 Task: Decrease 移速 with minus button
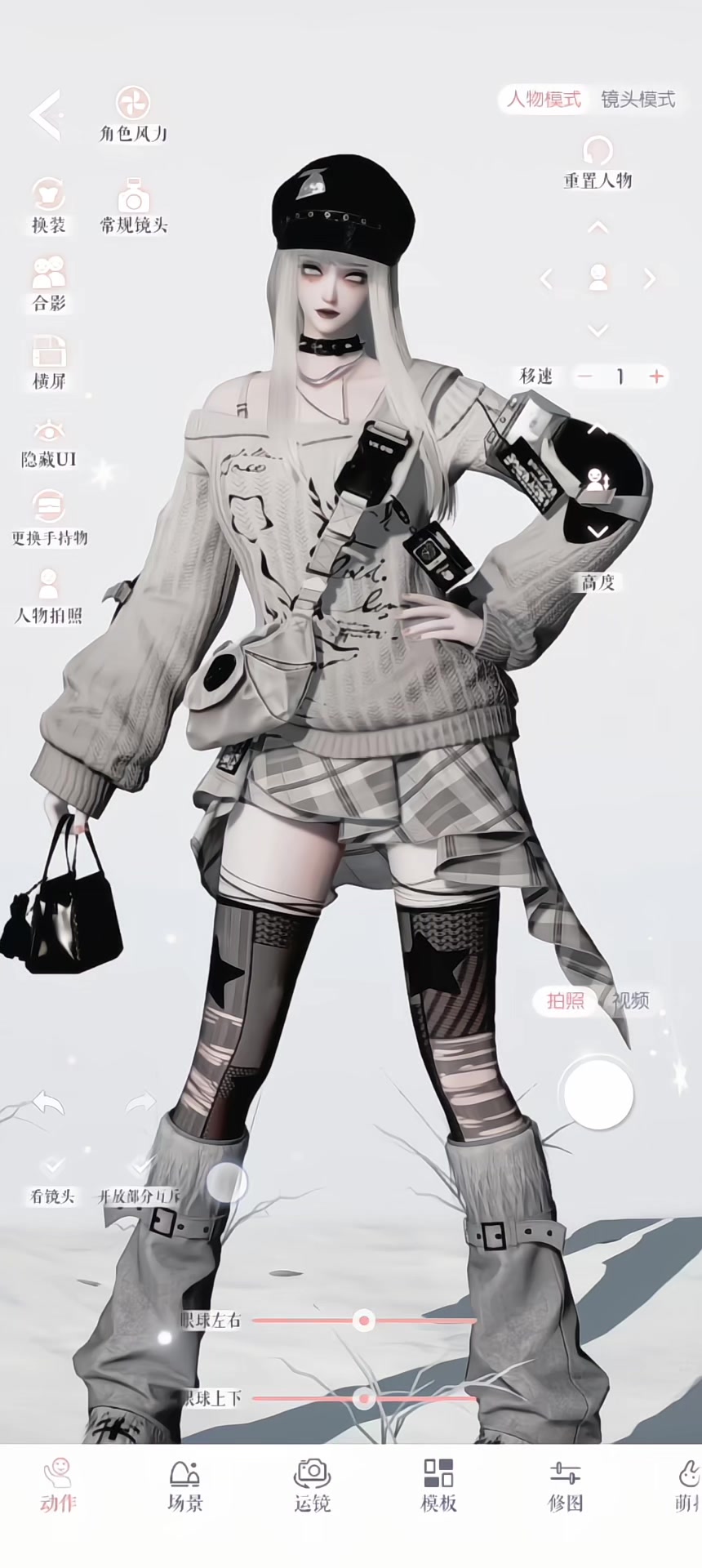pos(584,376)
